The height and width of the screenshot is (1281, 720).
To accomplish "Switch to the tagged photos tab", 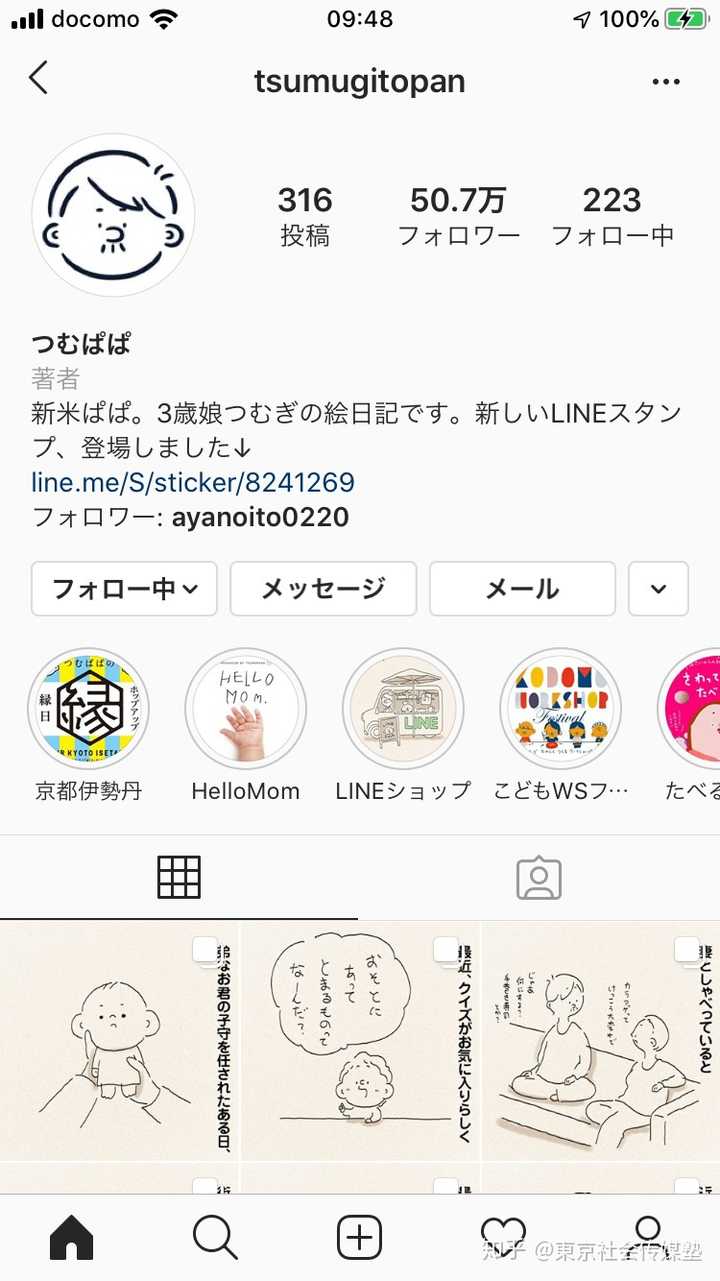I will (x=539, y=878).
